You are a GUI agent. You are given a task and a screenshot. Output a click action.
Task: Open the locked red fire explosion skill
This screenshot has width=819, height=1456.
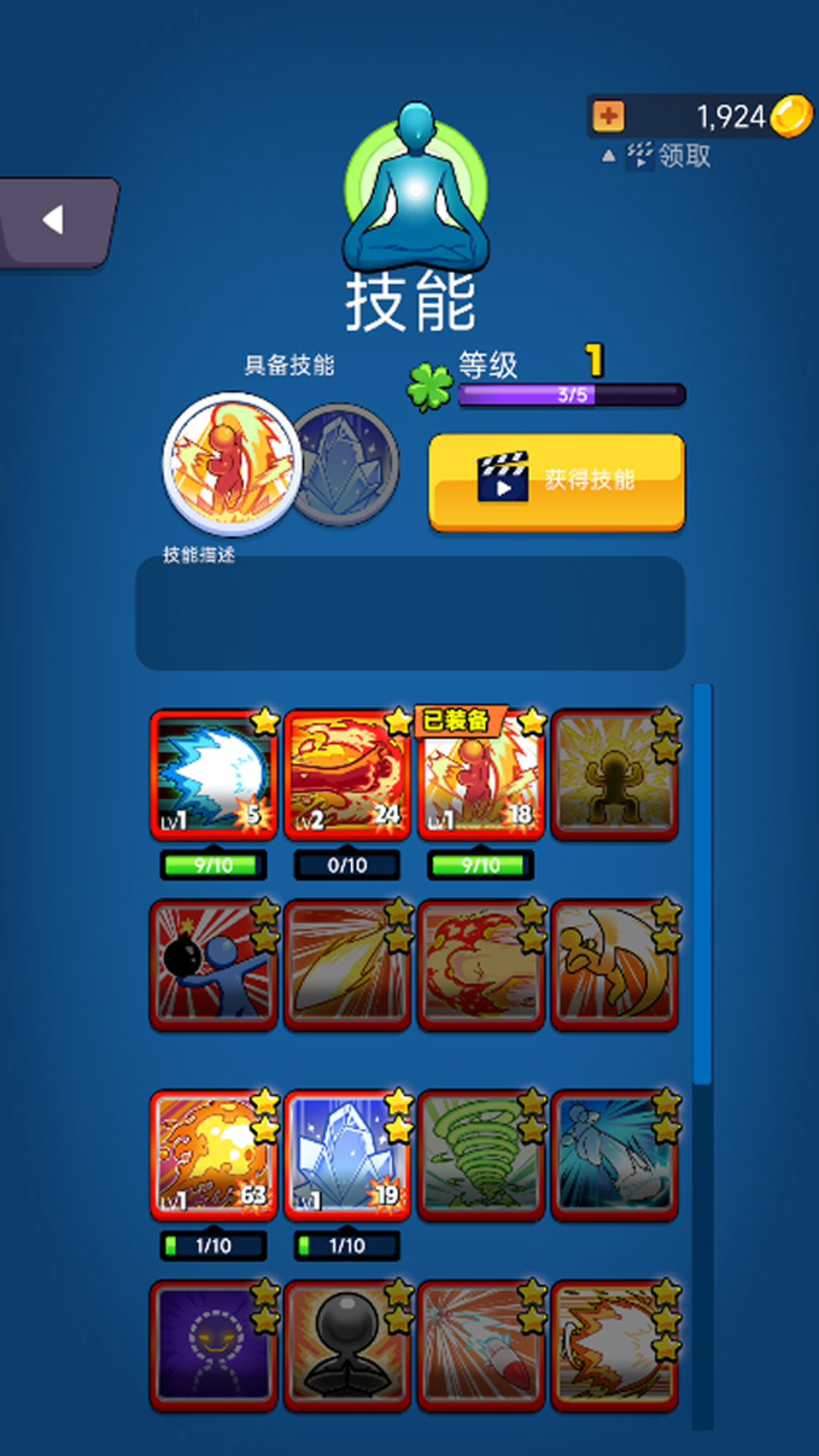(x=481, y=965)
